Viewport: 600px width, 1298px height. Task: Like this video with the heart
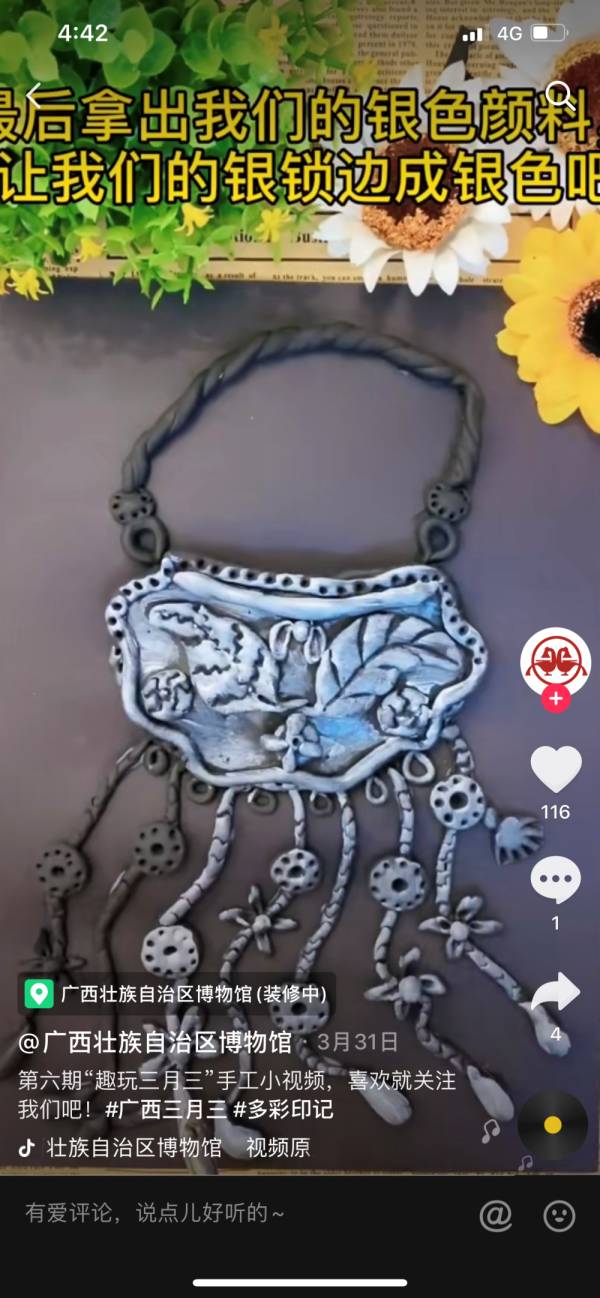555,769
